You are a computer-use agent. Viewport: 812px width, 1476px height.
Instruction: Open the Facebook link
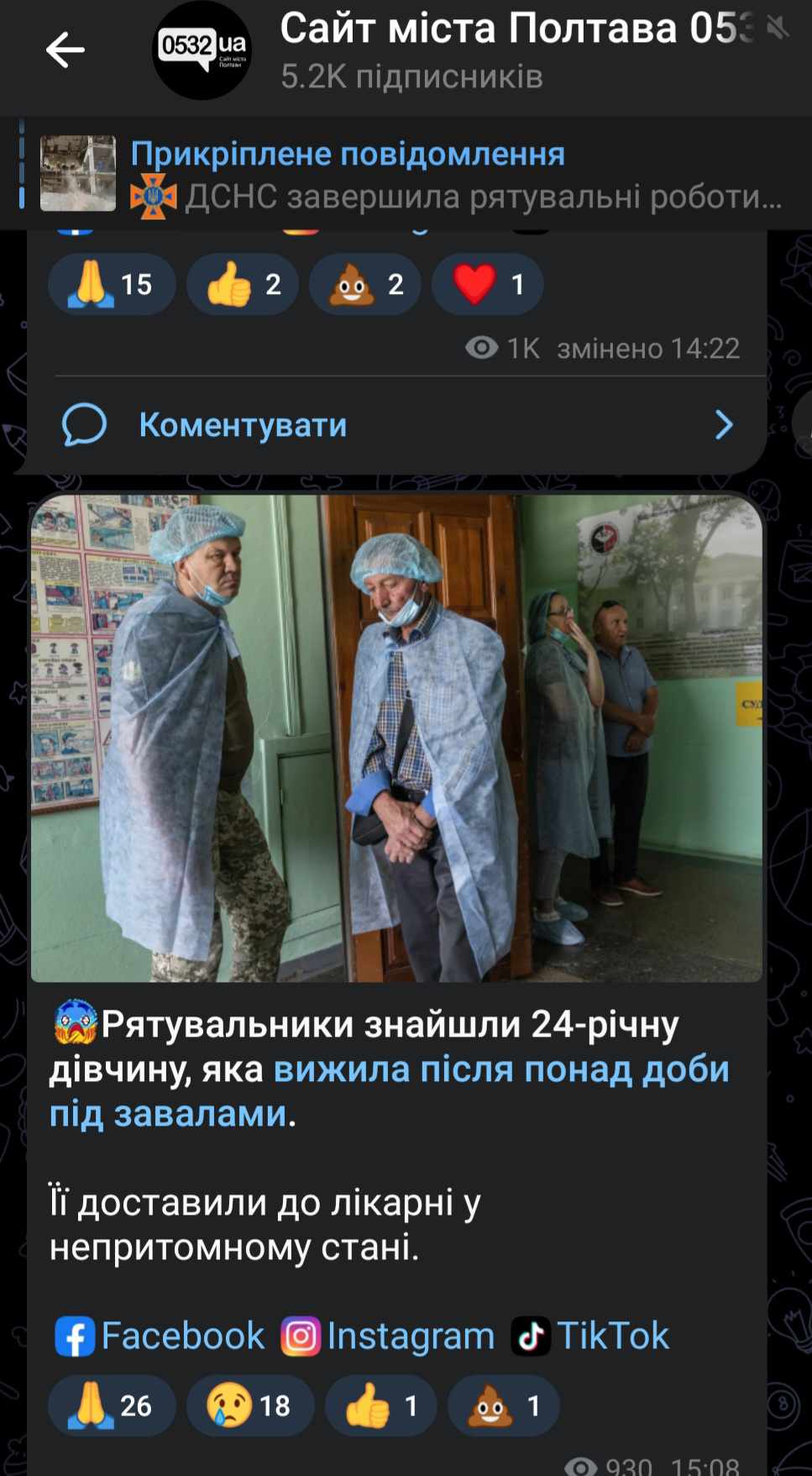(160, 1336)
